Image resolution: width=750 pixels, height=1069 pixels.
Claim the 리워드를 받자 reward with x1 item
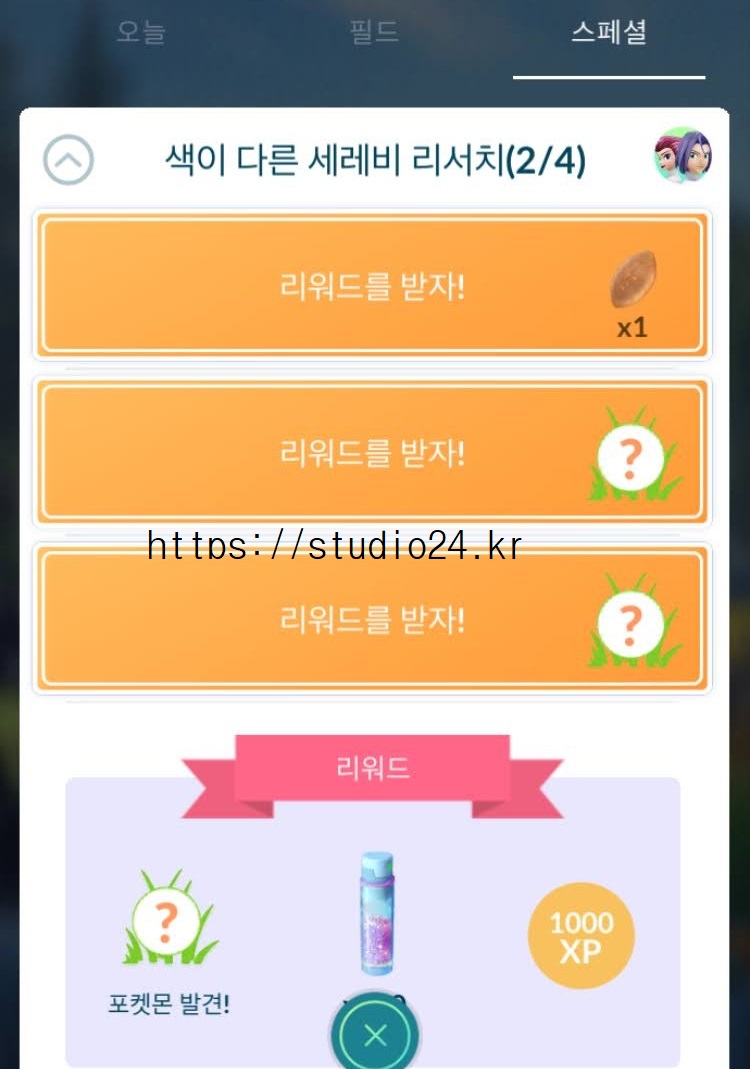[372, 285]
